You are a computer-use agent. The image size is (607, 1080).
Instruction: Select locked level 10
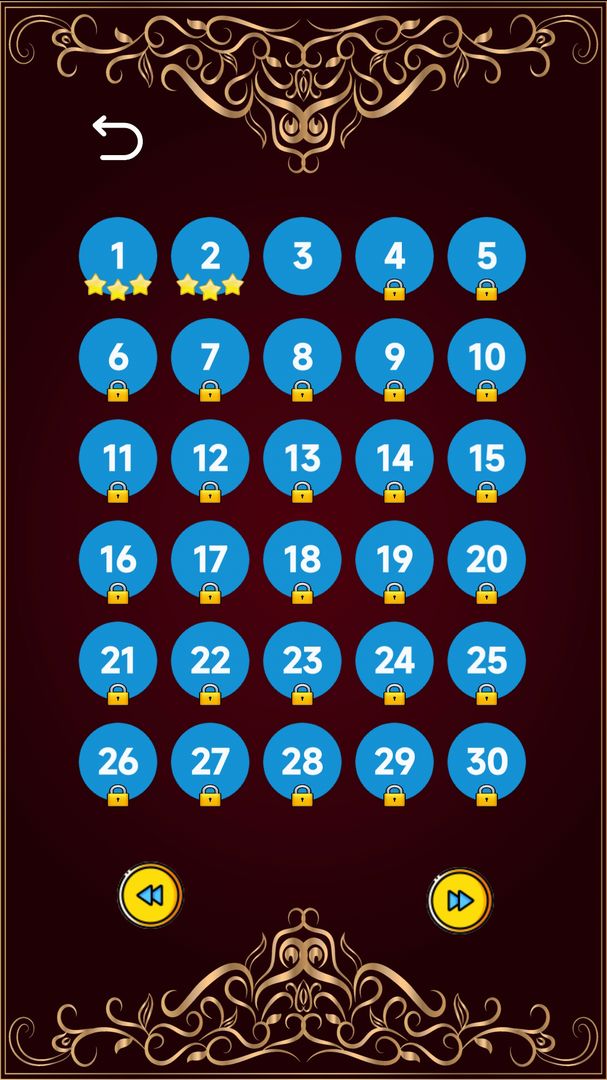tap(486, 357)
